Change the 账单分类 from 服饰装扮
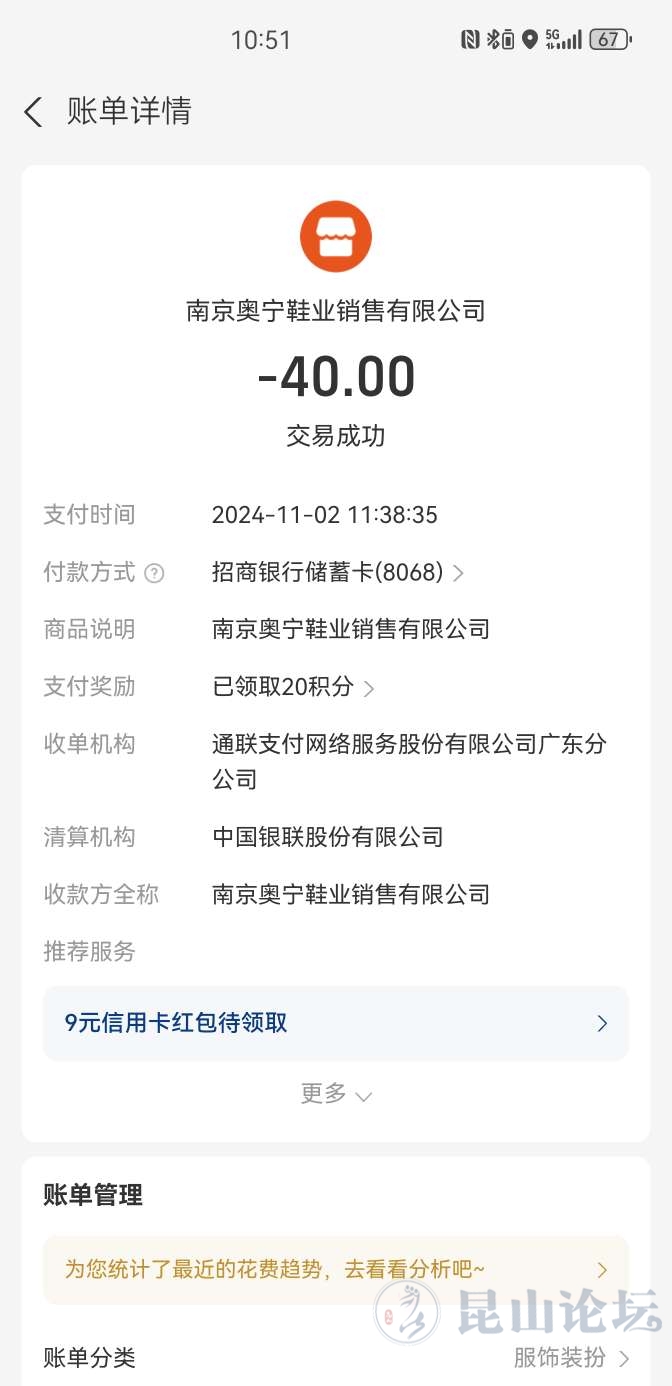Image resolution: width=672 pixels, height=1386 pixels. [x=571, y=1358]
